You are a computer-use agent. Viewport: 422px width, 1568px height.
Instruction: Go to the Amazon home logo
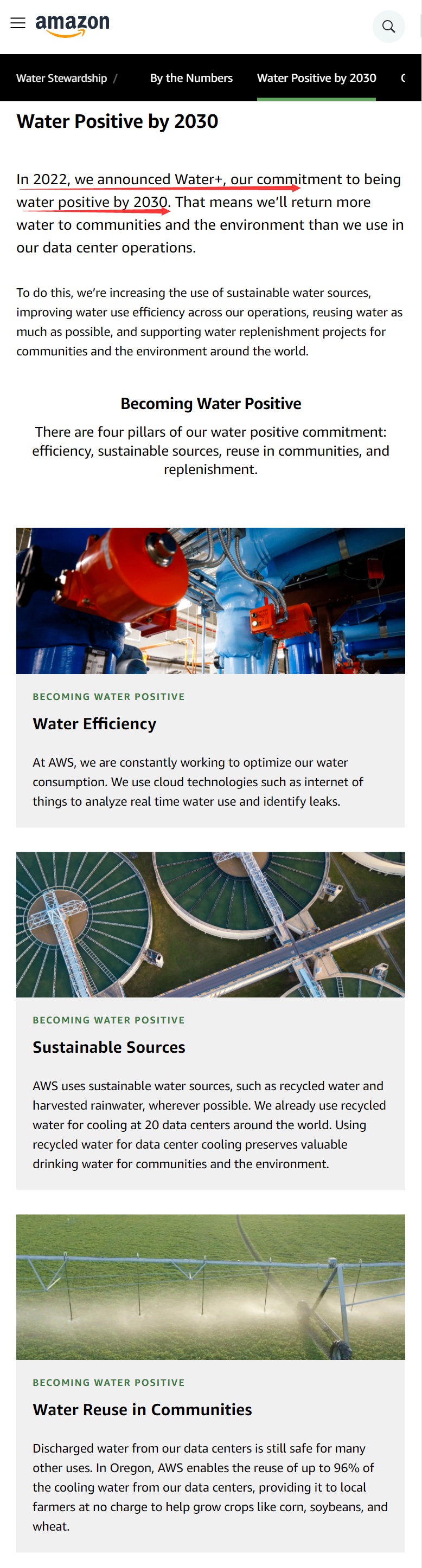pyautogui.click(x=73, y=25)
